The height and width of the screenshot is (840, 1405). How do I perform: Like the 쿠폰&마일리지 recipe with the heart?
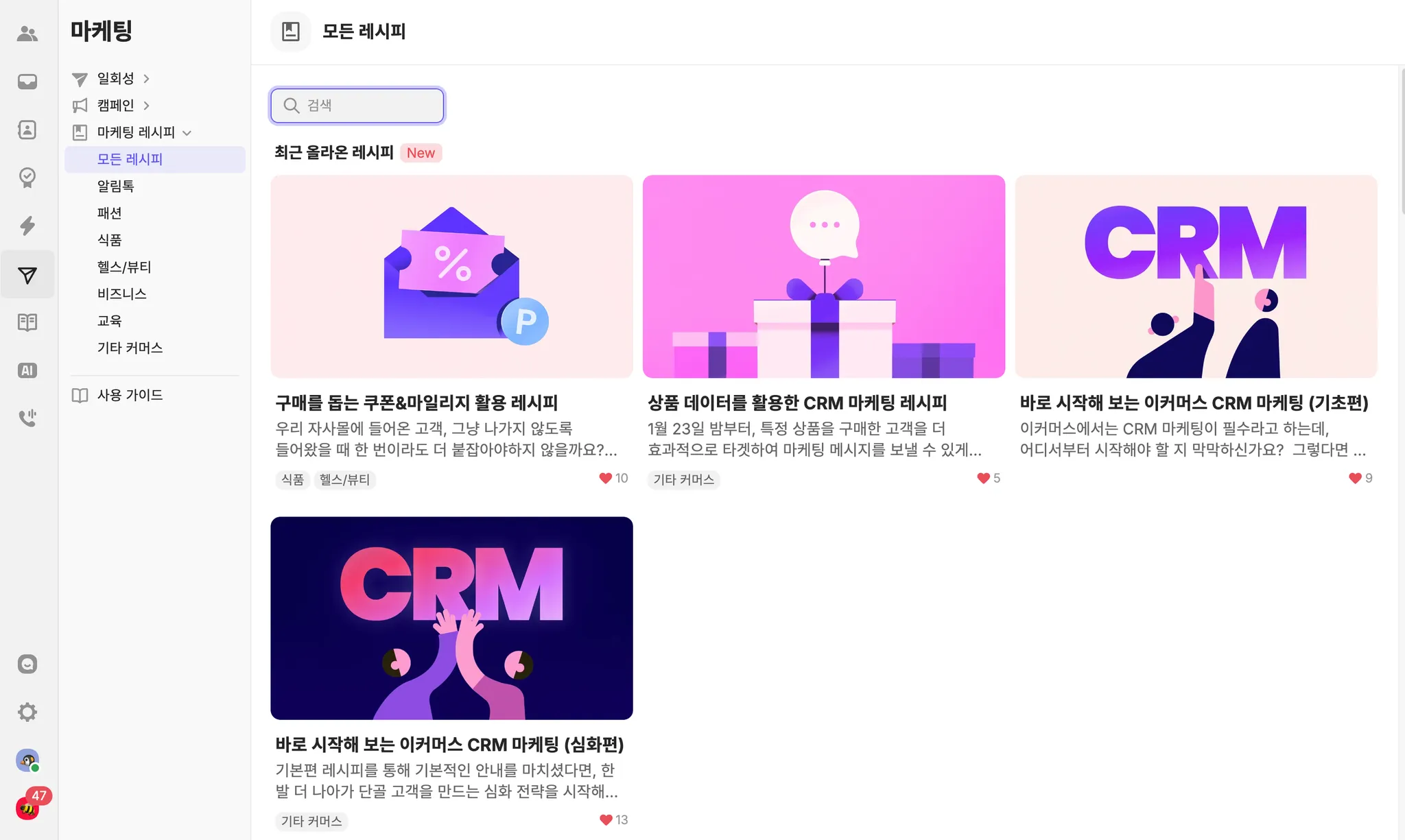tap(605, 478)
